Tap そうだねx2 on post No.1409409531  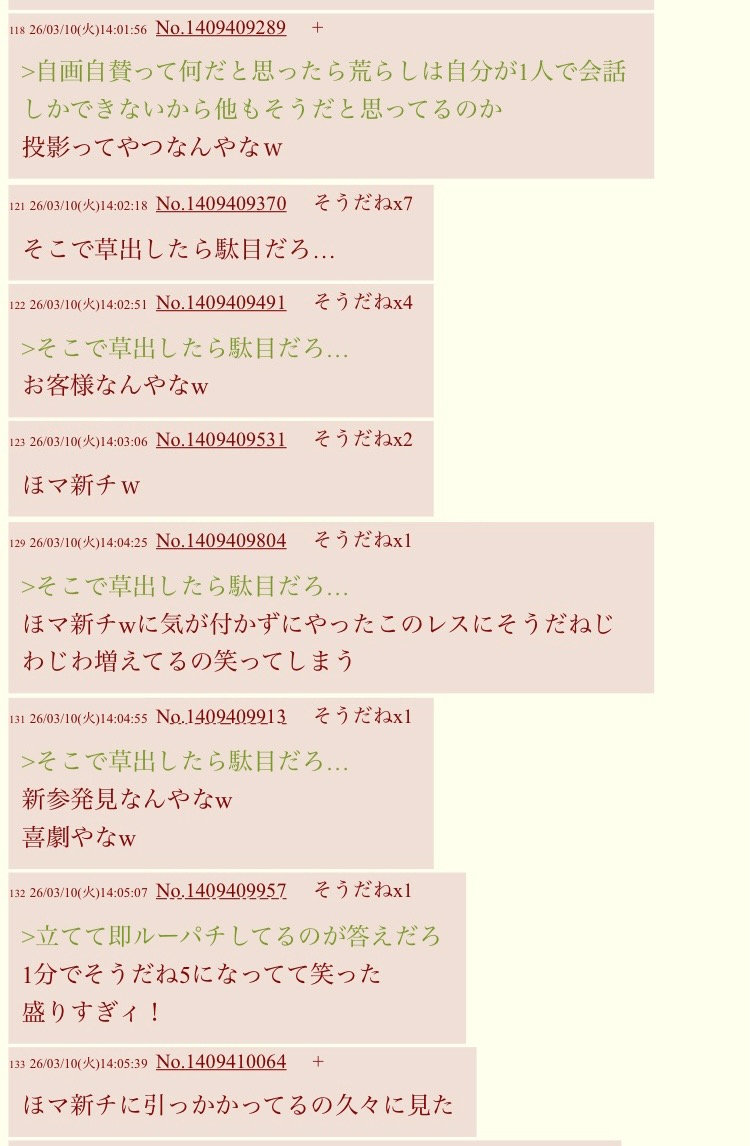coord(362,439)
